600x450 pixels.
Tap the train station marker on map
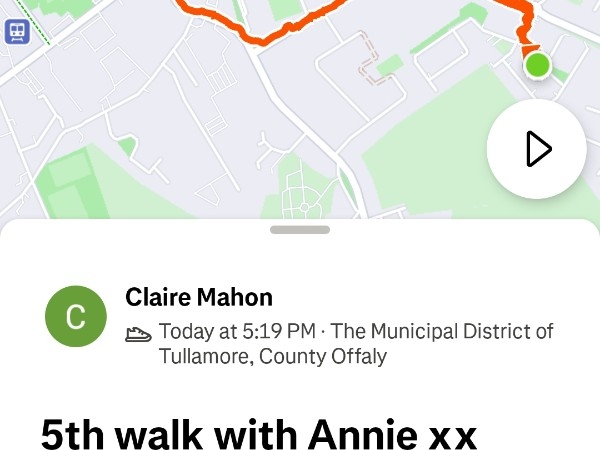click(17, 31)
